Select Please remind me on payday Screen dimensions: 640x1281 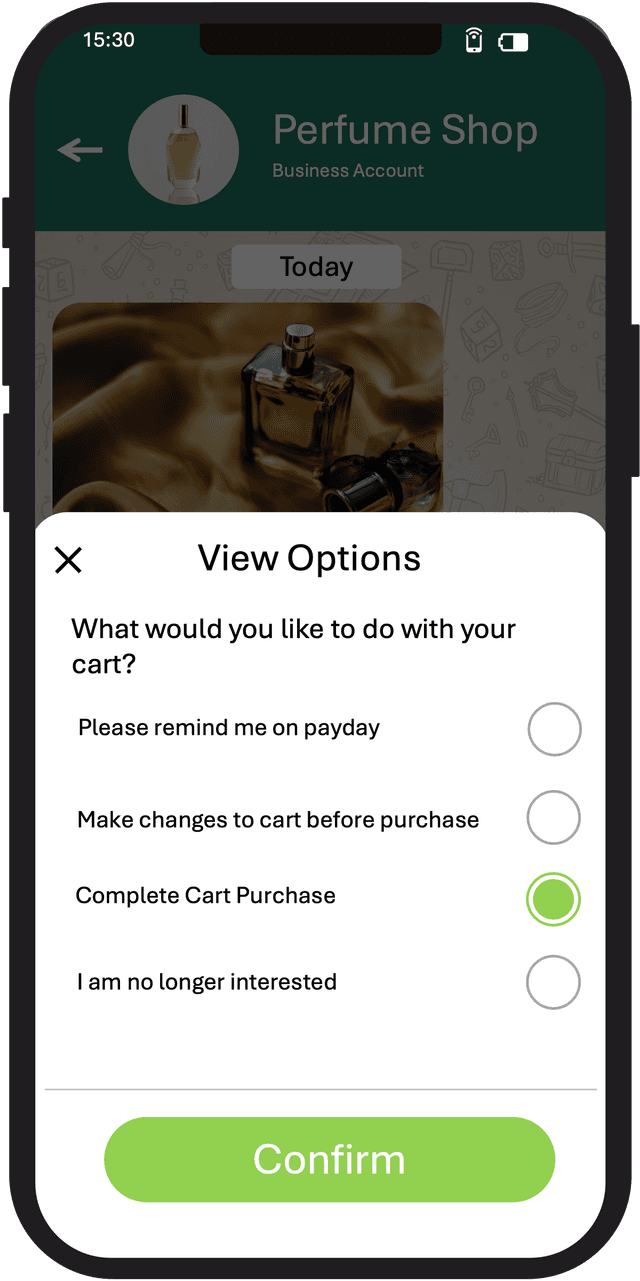point(554,729)
